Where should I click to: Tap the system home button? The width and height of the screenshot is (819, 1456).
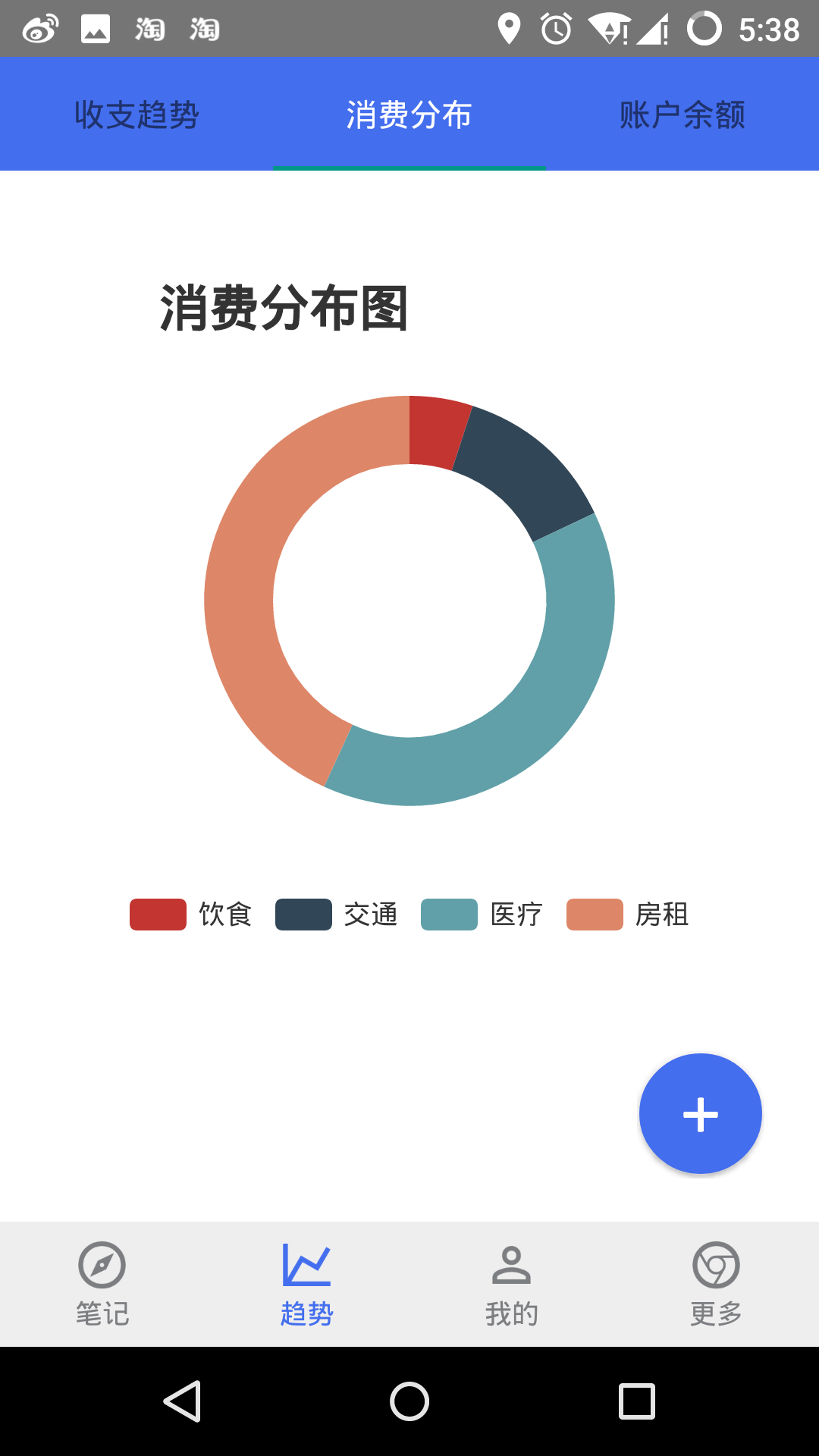click(x=409, y=1401)
